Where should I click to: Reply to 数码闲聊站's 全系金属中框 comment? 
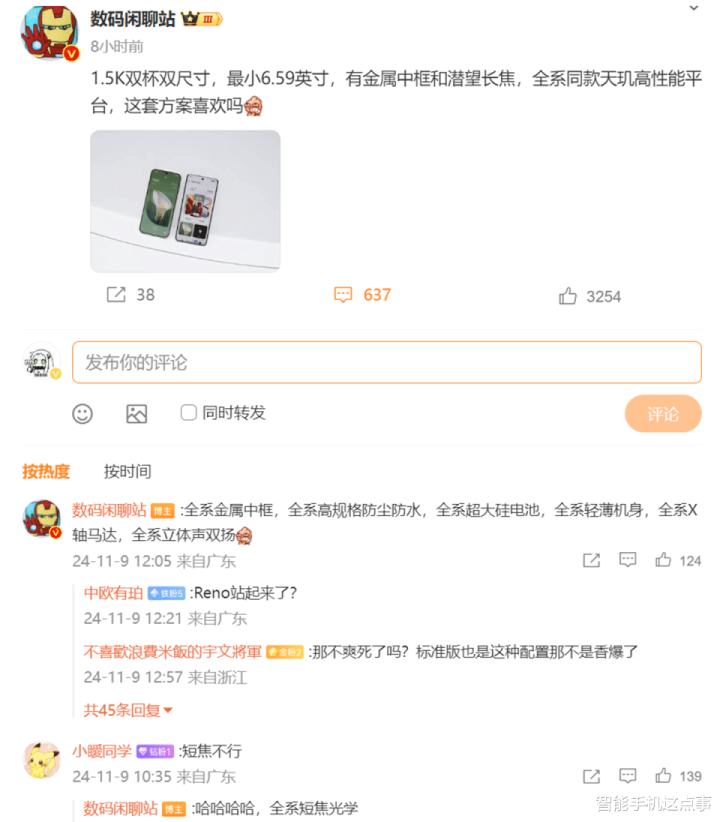[x=627, y=561]
